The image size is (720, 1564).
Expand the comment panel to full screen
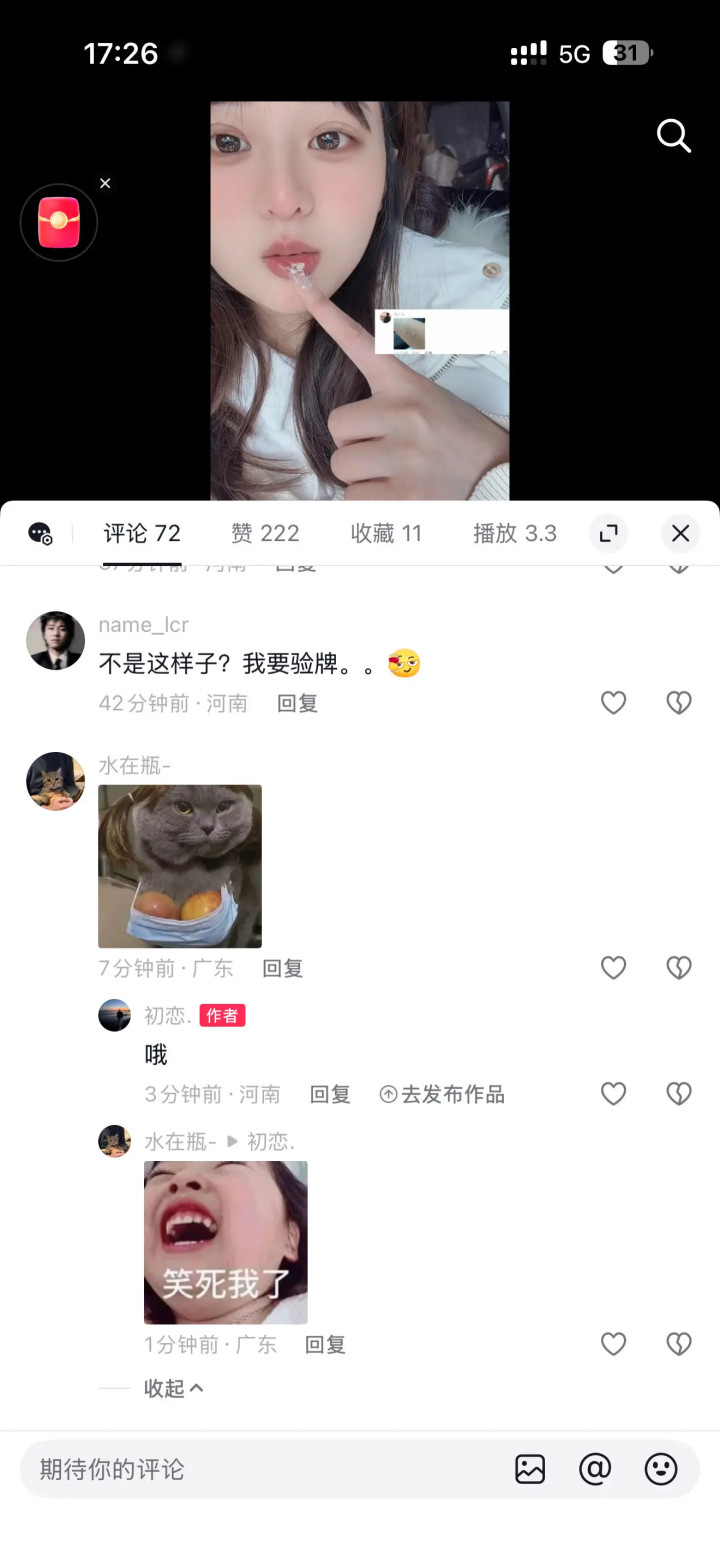[608, 533]
